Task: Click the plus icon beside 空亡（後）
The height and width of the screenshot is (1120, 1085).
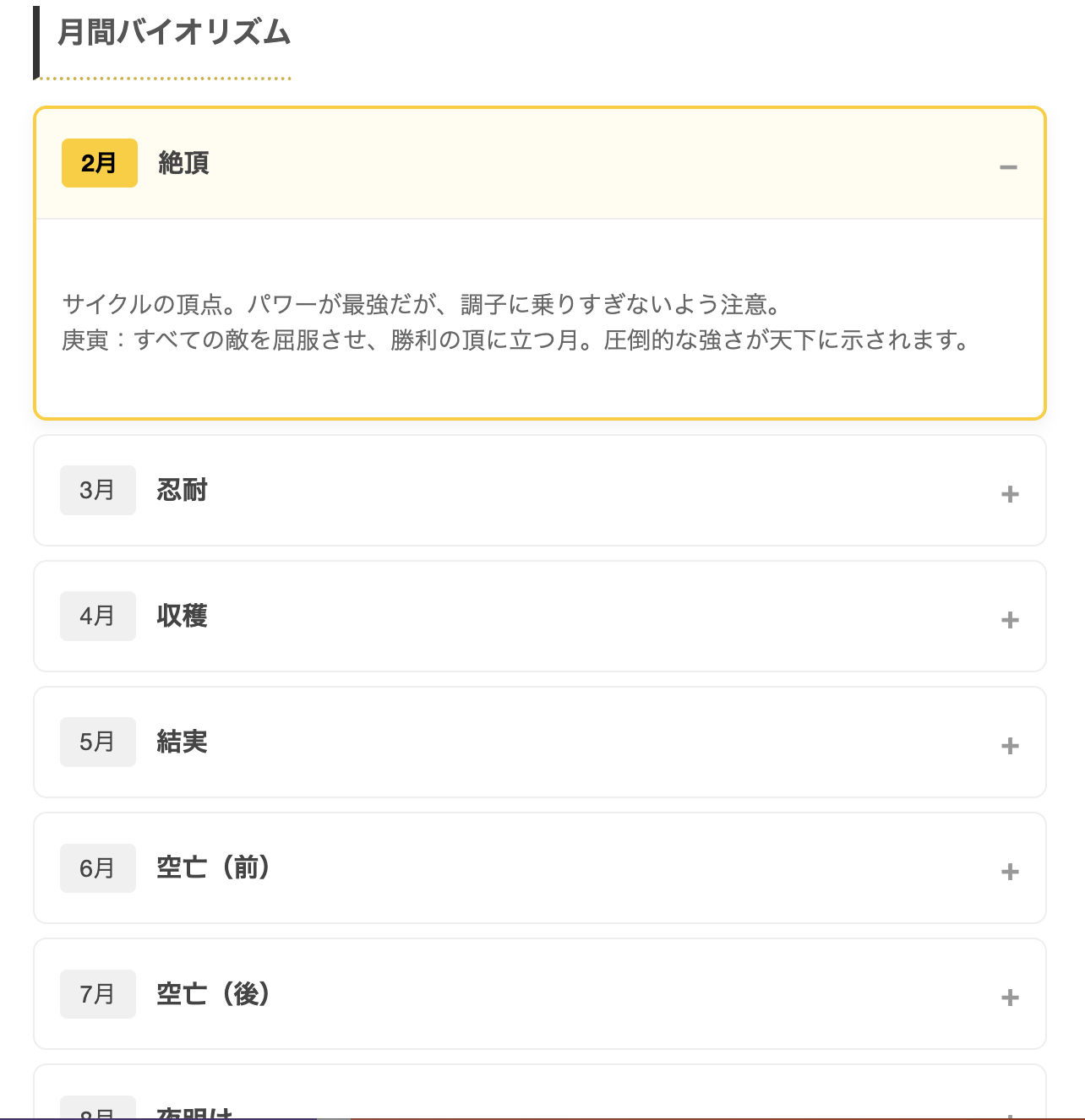Action: 1010,998
